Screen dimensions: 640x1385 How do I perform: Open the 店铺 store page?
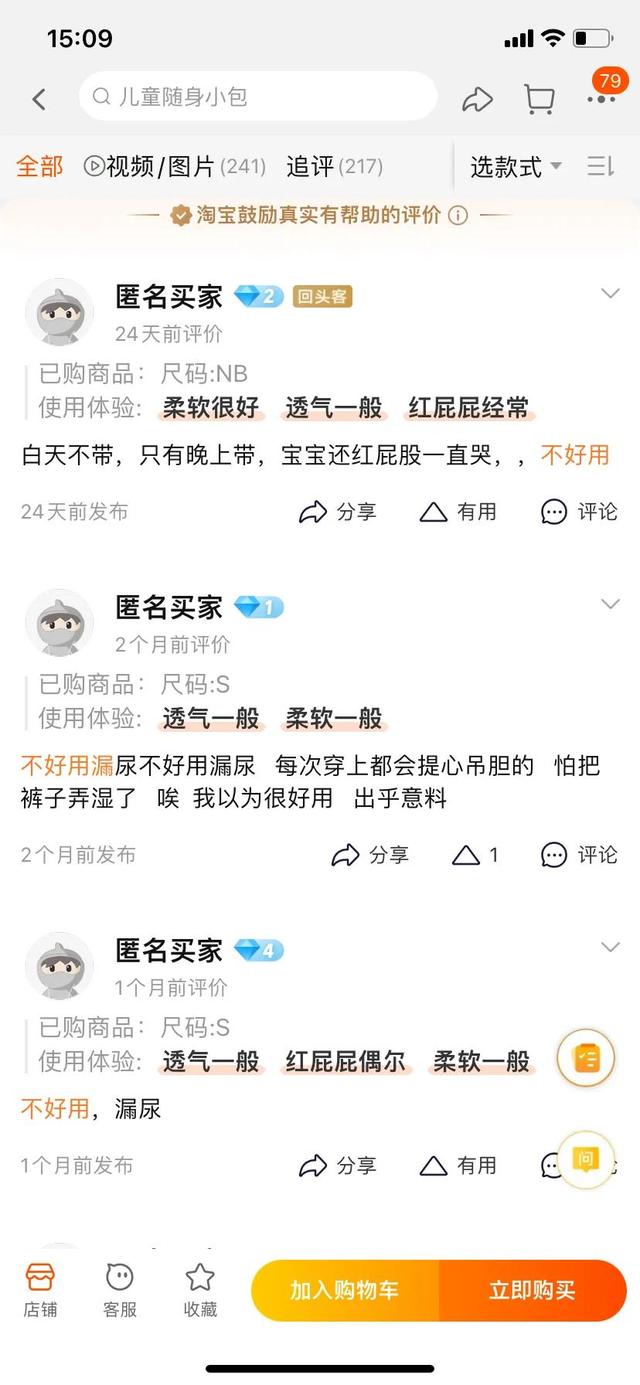[x=40, y=1290]
